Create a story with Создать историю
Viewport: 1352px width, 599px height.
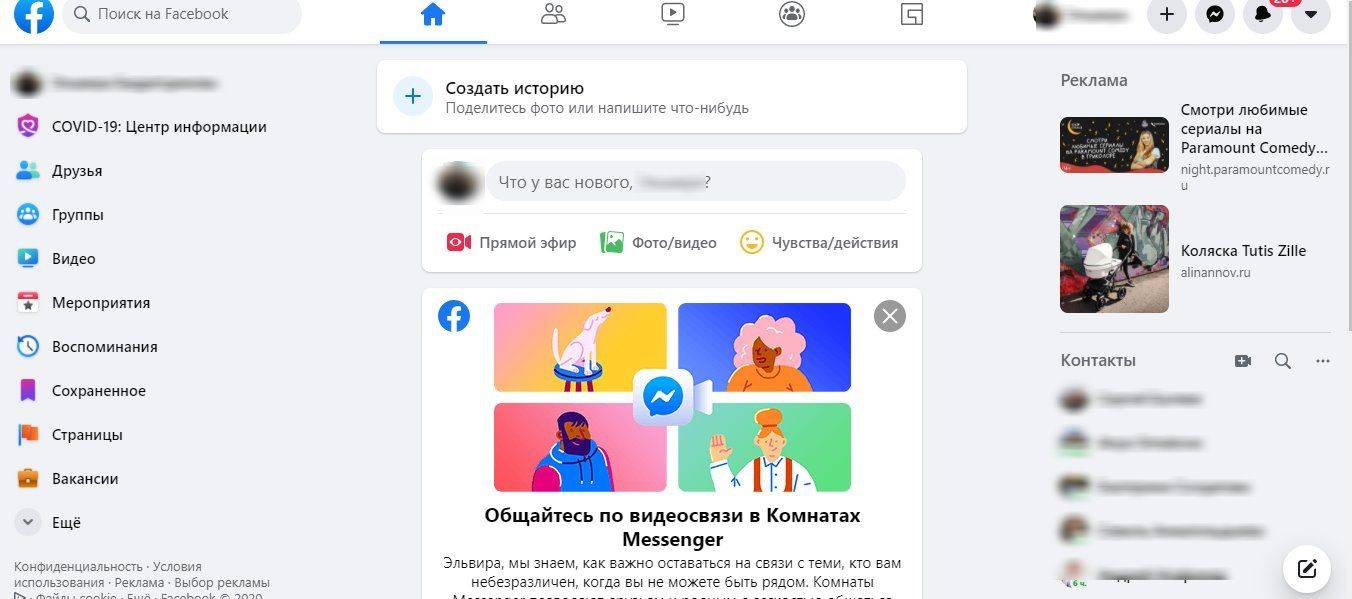tap(514, 96)
